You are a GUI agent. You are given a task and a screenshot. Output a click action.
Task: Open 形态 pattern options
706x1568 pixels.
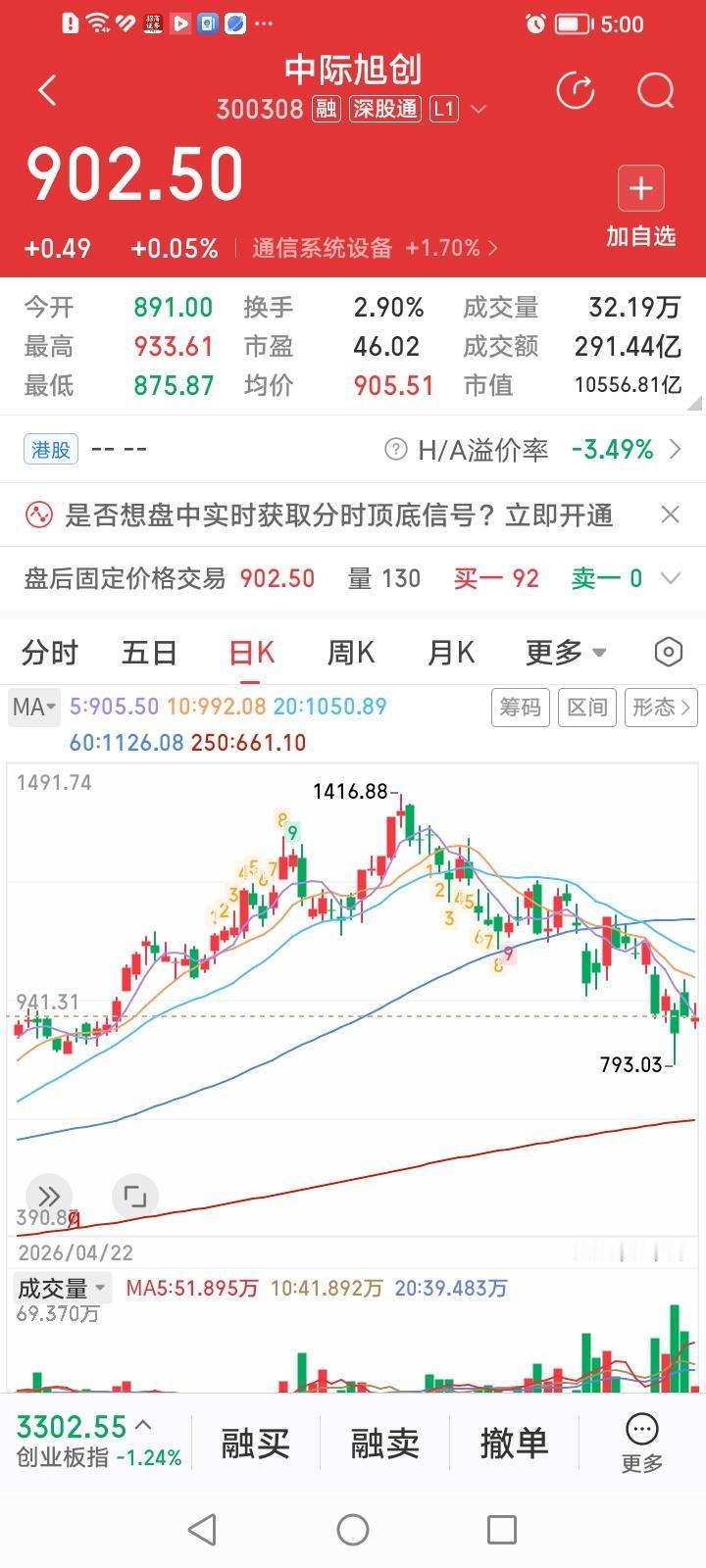(x=661, y=707)
